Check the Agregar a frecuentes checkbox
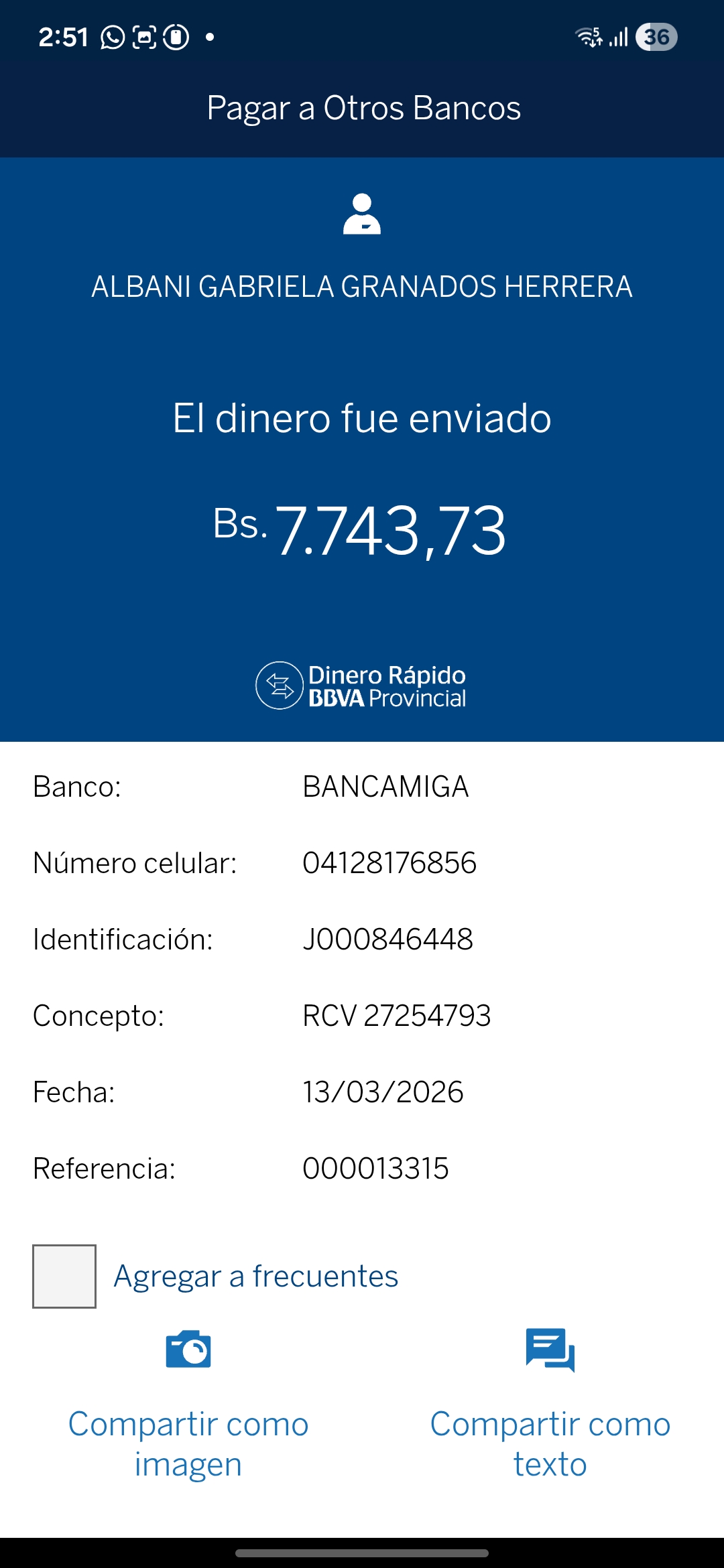Image resolution: width=724 pixels, height=1568 pixels. click(64, 1276)
